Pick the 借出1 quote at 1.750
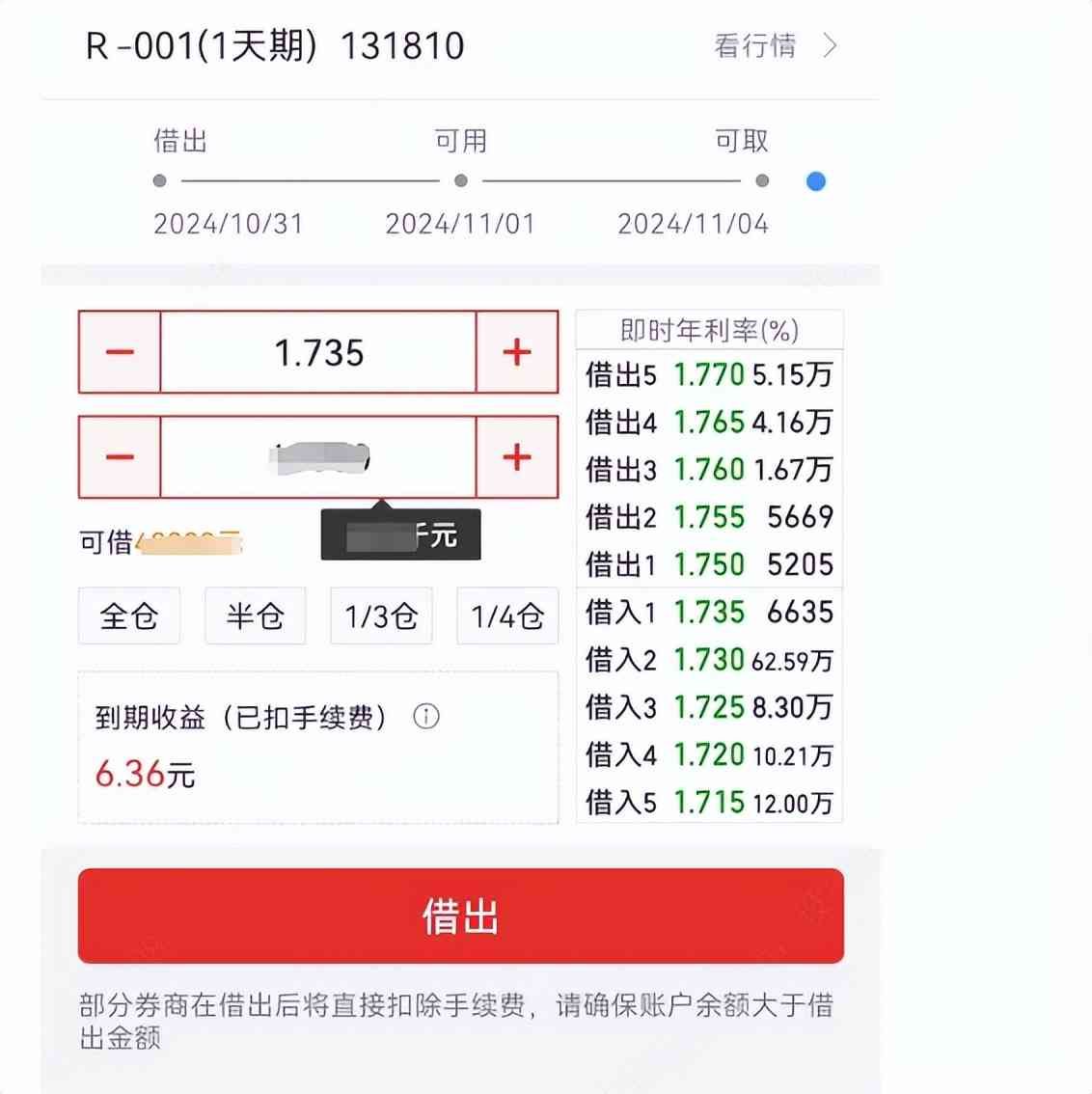1092x1094 pixels. pyautogui.click(x=709, y=564)
